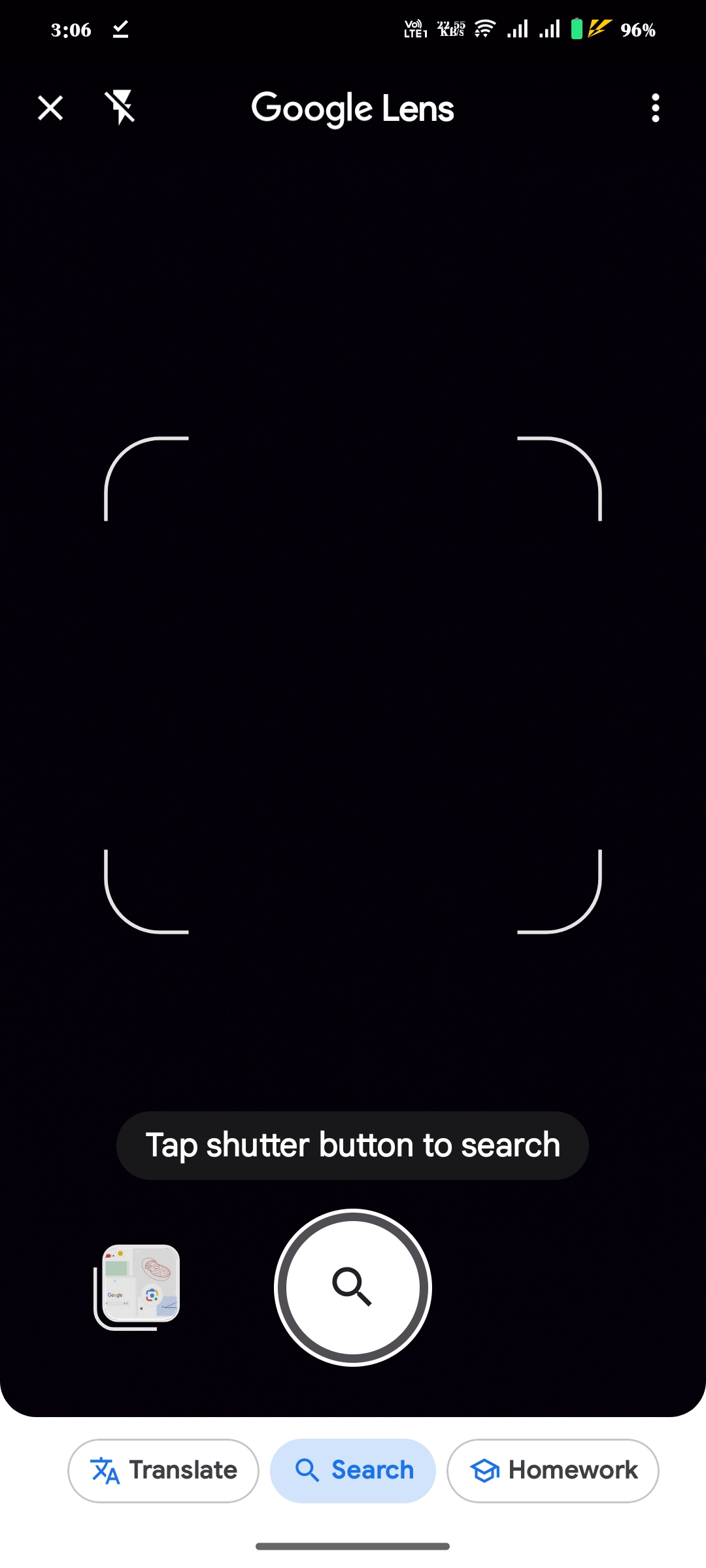Open the gallery image thumbnail
The height and width of the screenshot is (1568, 706).
click(x=139, y=1284)
